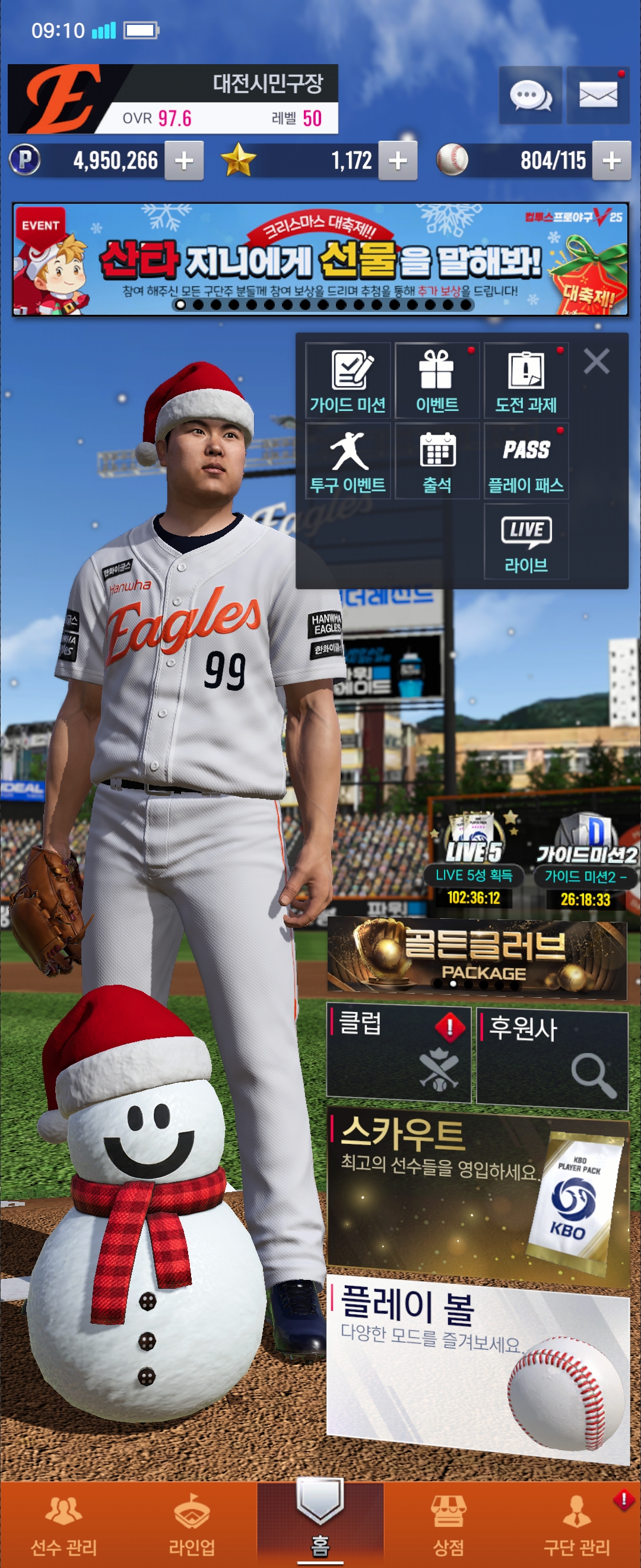Open the Santa Genie Christmas event banner
Viewport: 641px width, 1568px height.
pyautogui.click(x=320, y=260)
